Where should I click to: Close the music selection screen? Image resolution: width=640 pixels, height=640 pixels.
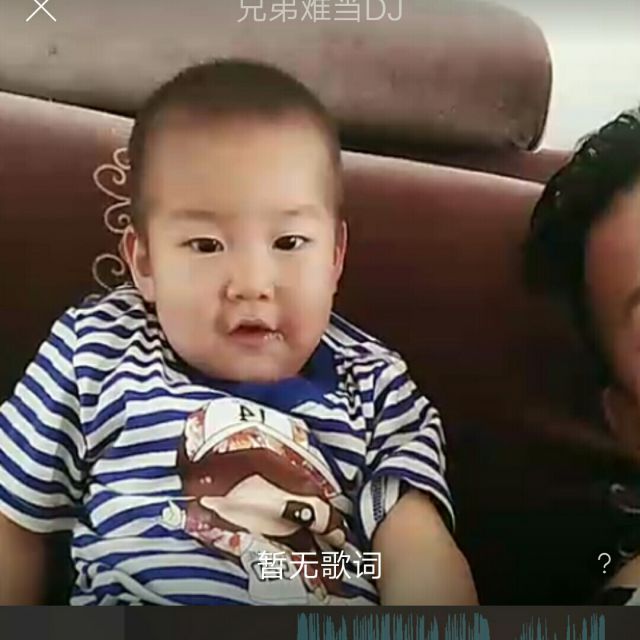tap(41, 9)
